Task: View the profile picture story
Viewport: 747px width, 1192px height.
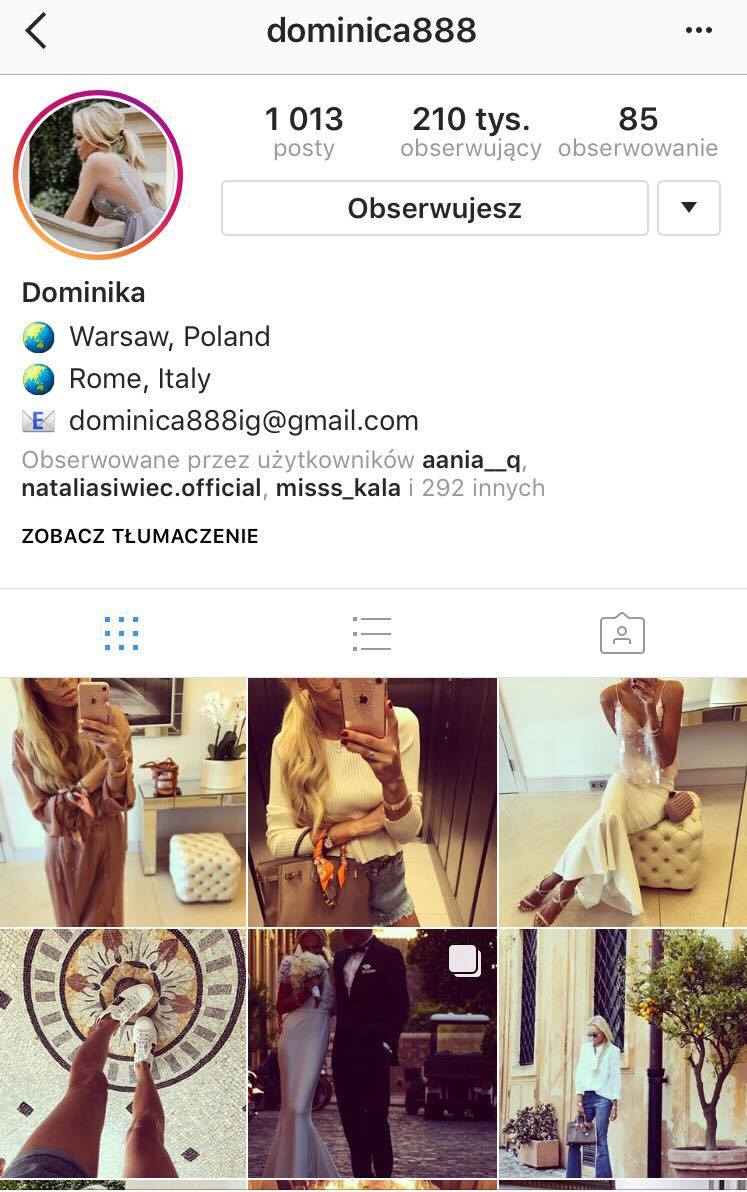Action: pyautogui.click(x=98, y=175)
